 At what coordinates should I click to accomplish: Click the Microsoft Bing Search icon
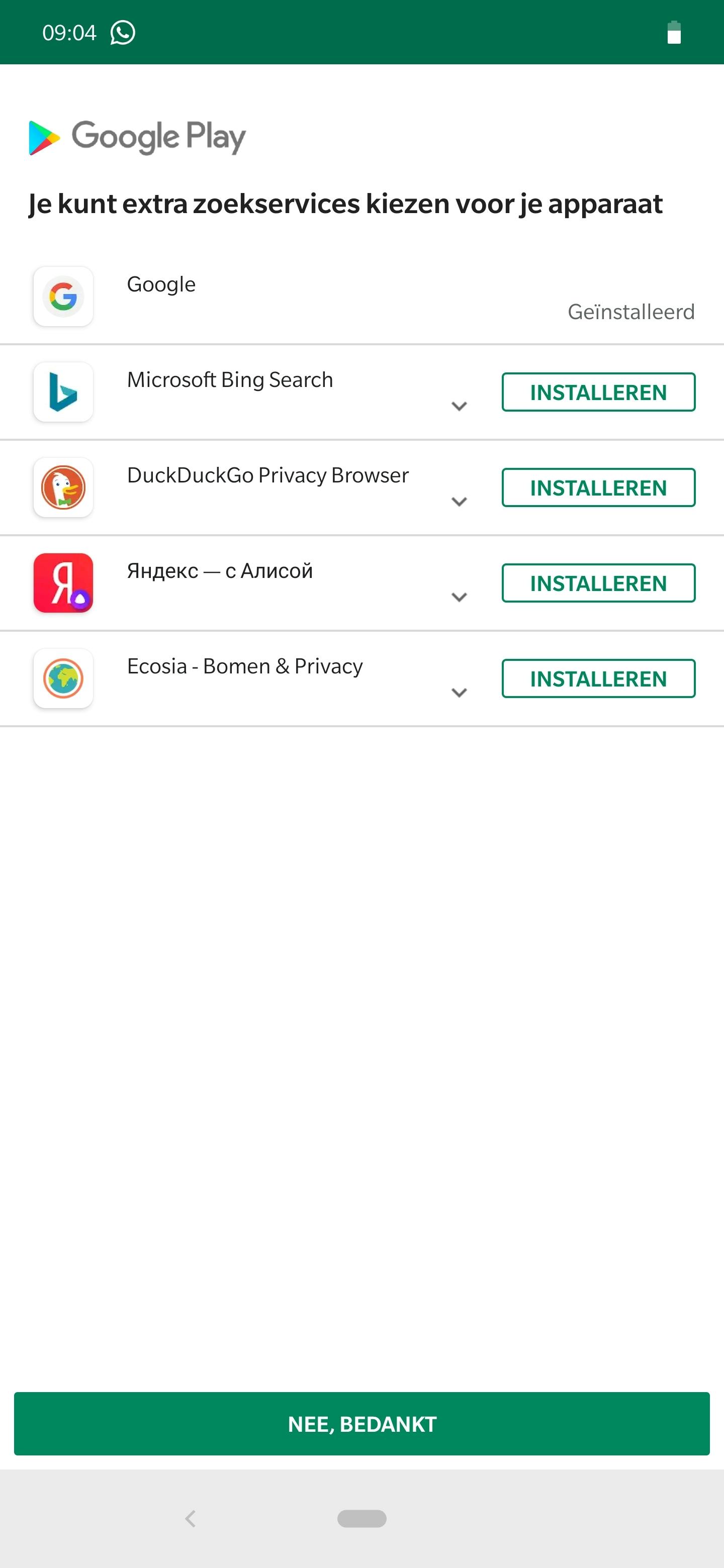point(63,392)
